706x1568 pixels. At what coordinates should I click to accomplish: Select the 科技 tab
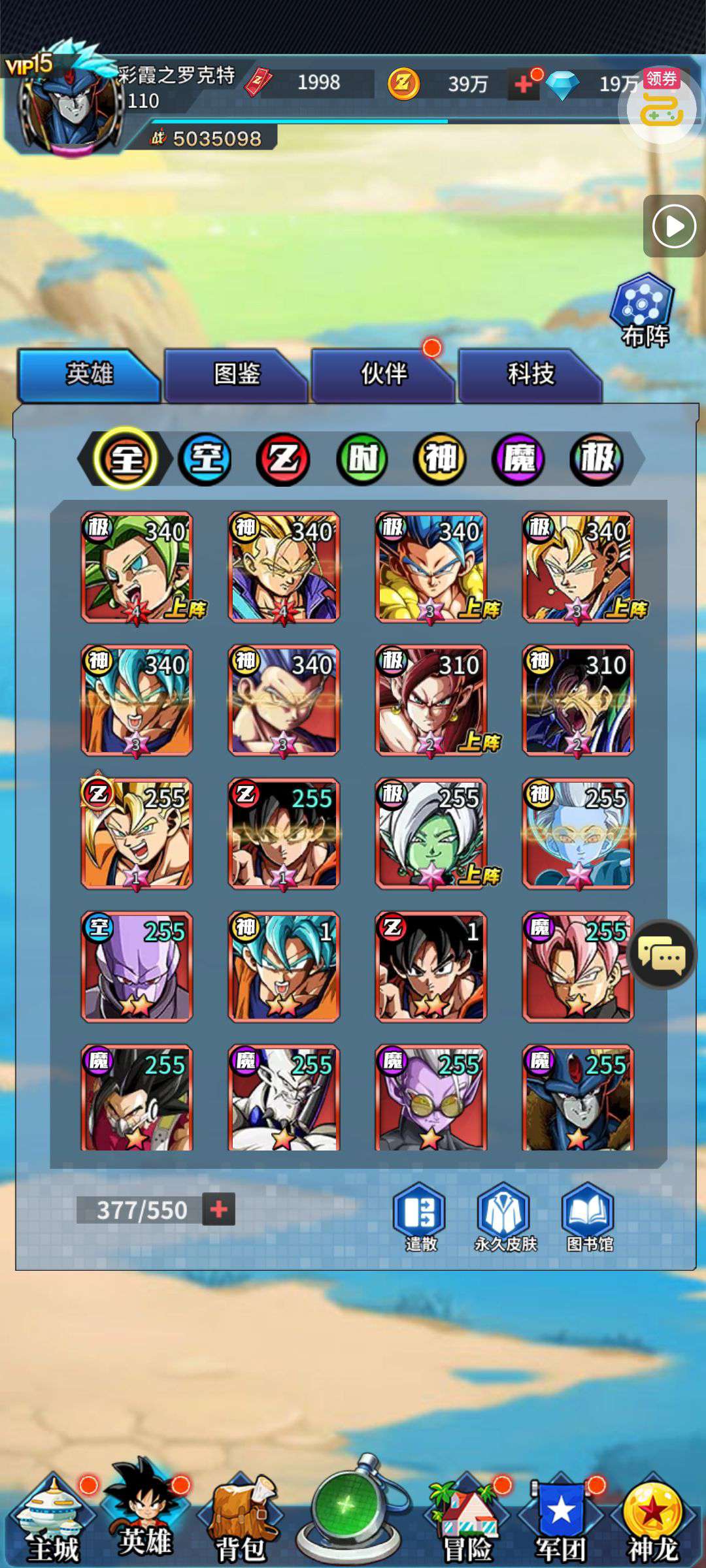pyautogui.click(x=530, y=375)
